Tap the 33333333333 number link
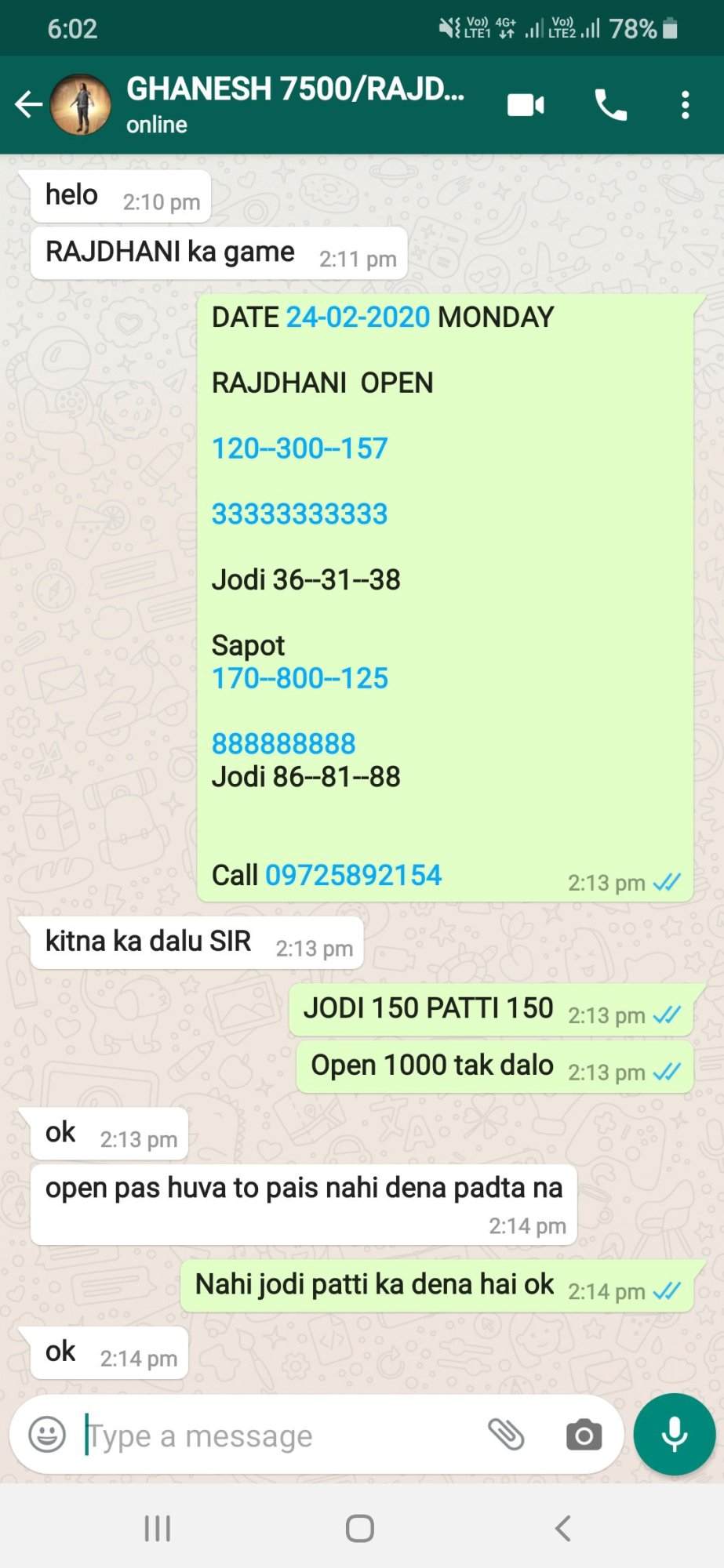The height and width of the screenshot is (1568, 724). 300,514
